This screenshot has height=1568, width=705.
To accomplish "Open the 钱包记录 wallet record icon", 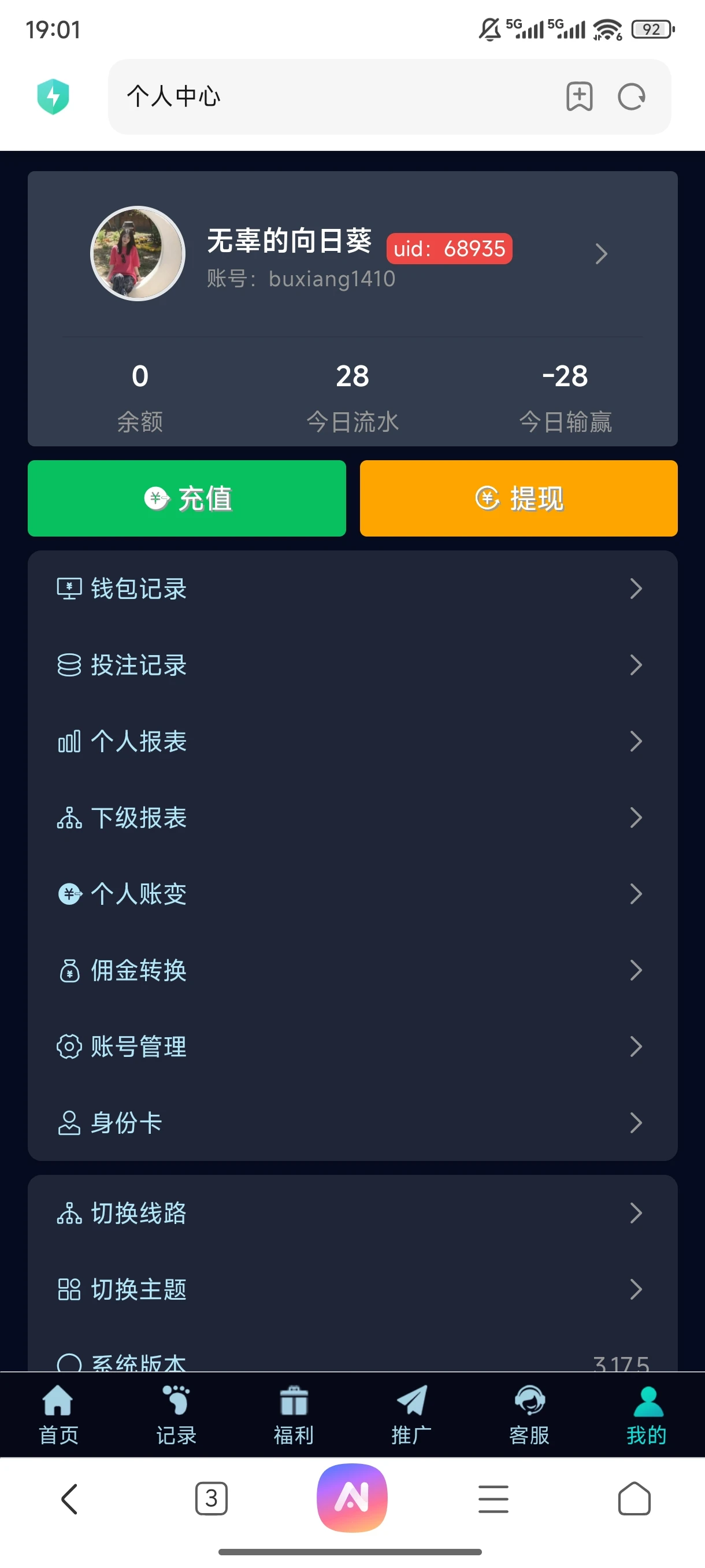I will (69, 588).
